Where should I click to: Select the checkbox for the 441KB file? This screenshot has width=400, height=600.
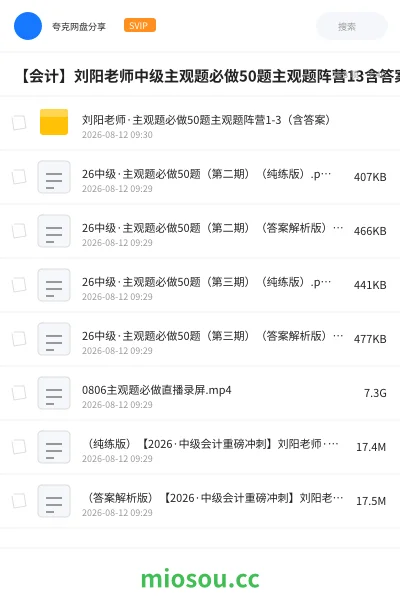pos(19,285)
